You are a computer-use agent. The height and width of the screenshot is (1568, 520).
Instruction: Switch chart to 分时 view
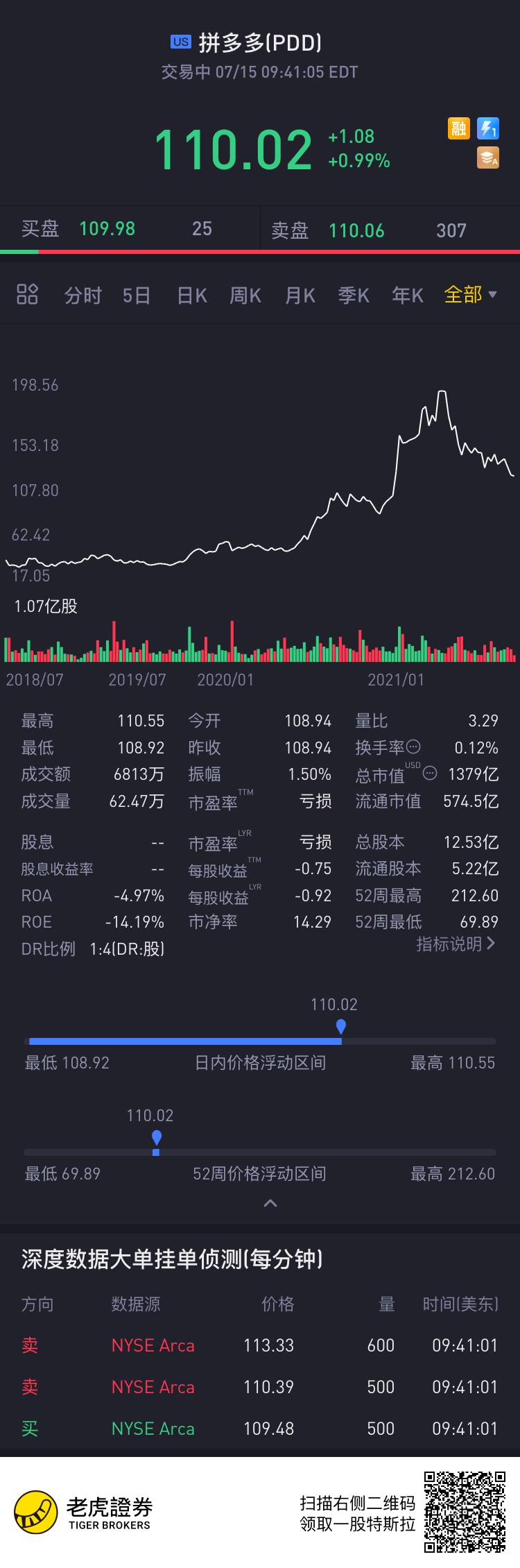pos(83,296)
